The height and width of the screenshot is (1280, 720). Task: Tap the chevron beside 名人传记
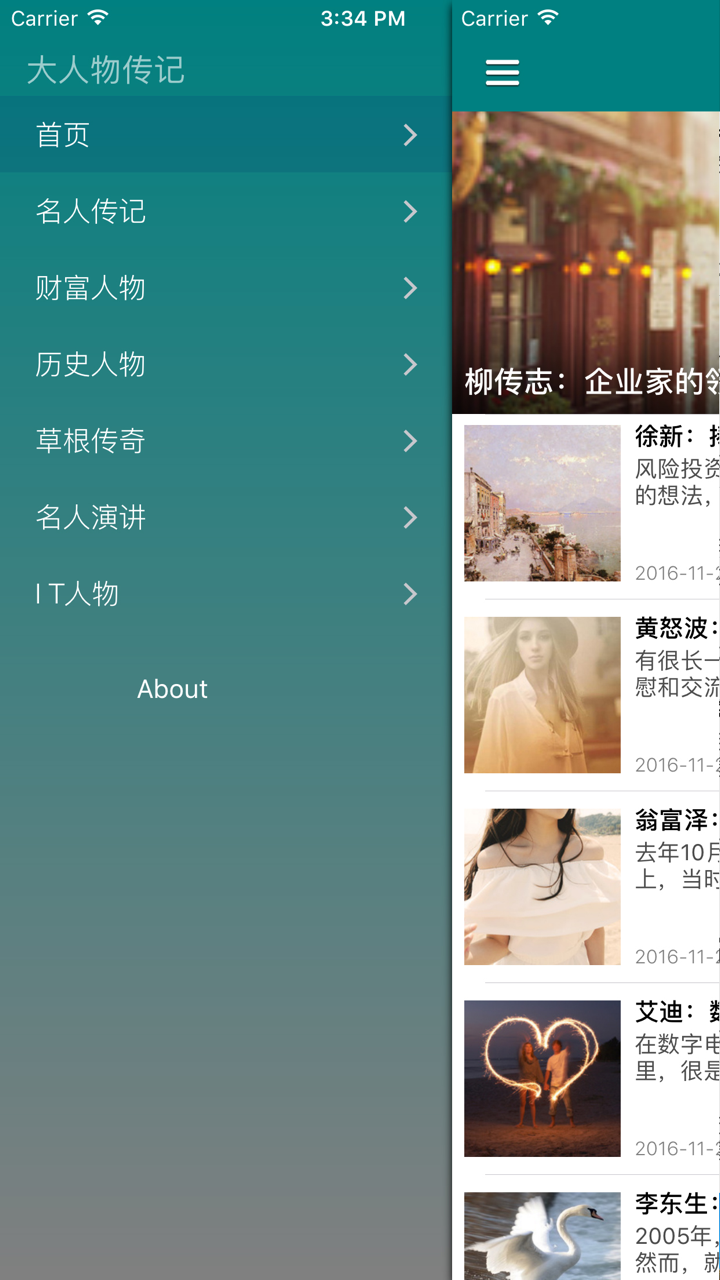tap(410, 211)
